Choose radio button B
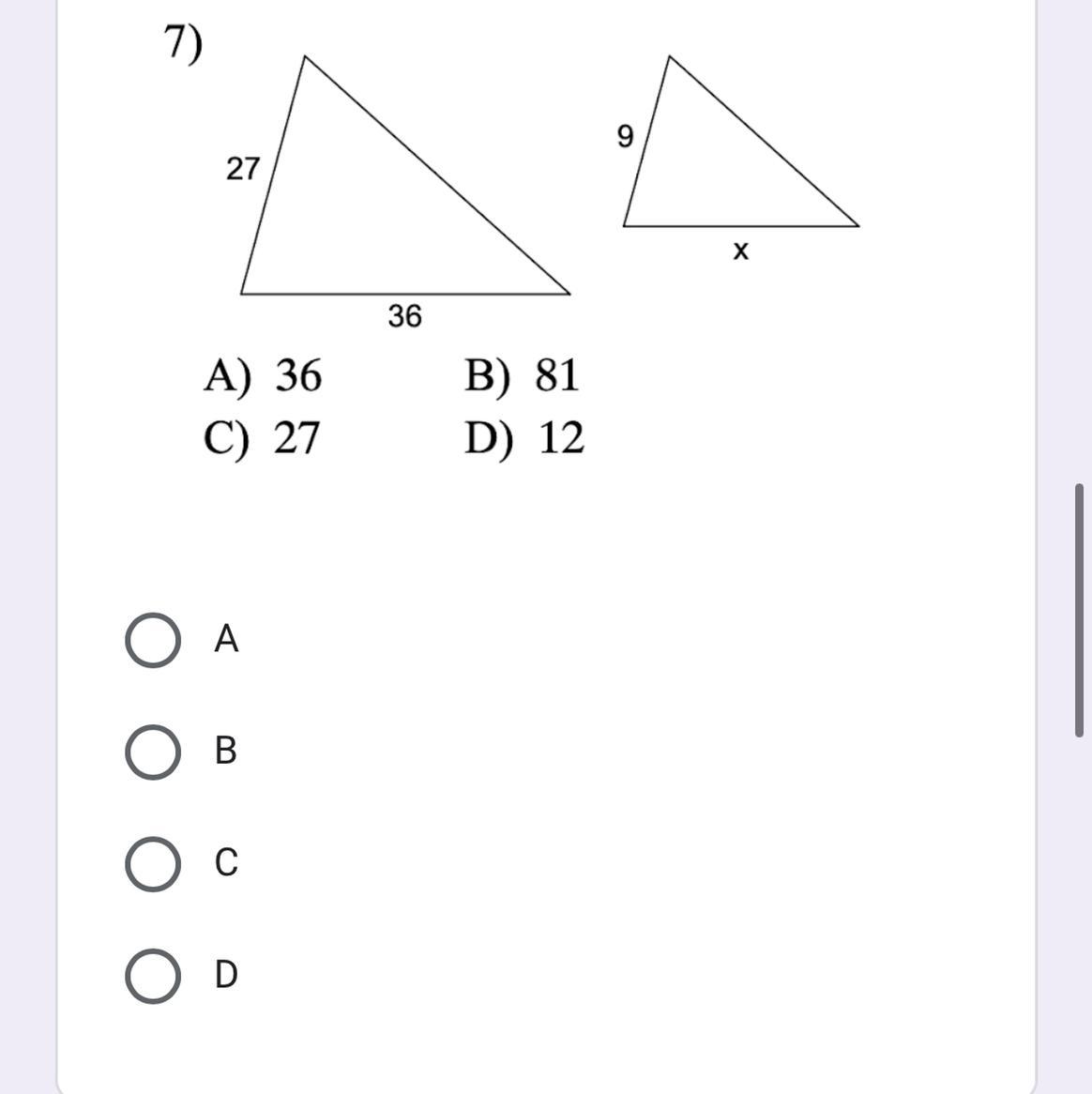1092x1094 pixels. click(x=153, y=752)
